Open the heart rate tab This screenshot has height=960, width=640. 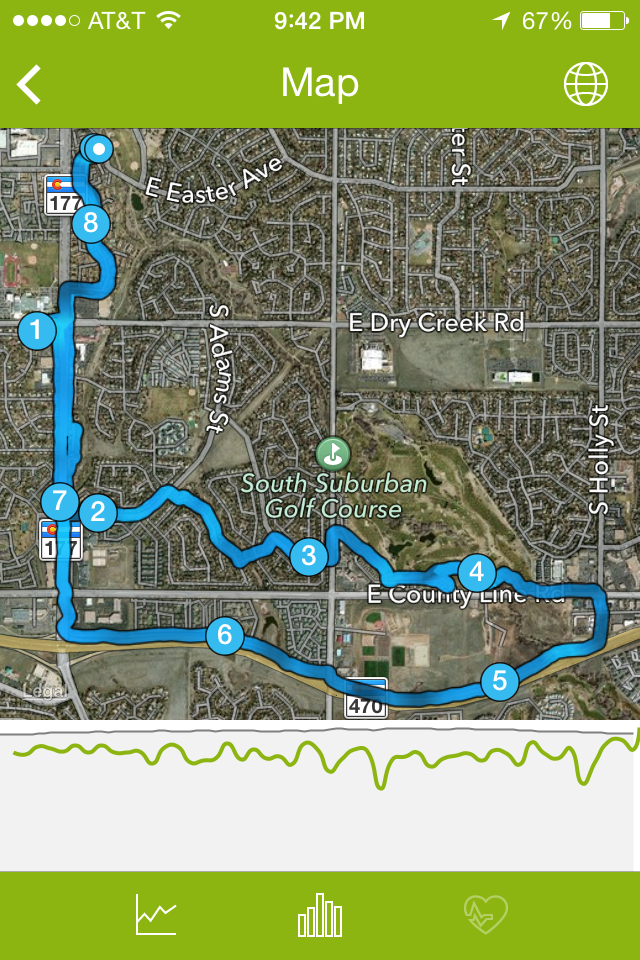coord(485,915)
